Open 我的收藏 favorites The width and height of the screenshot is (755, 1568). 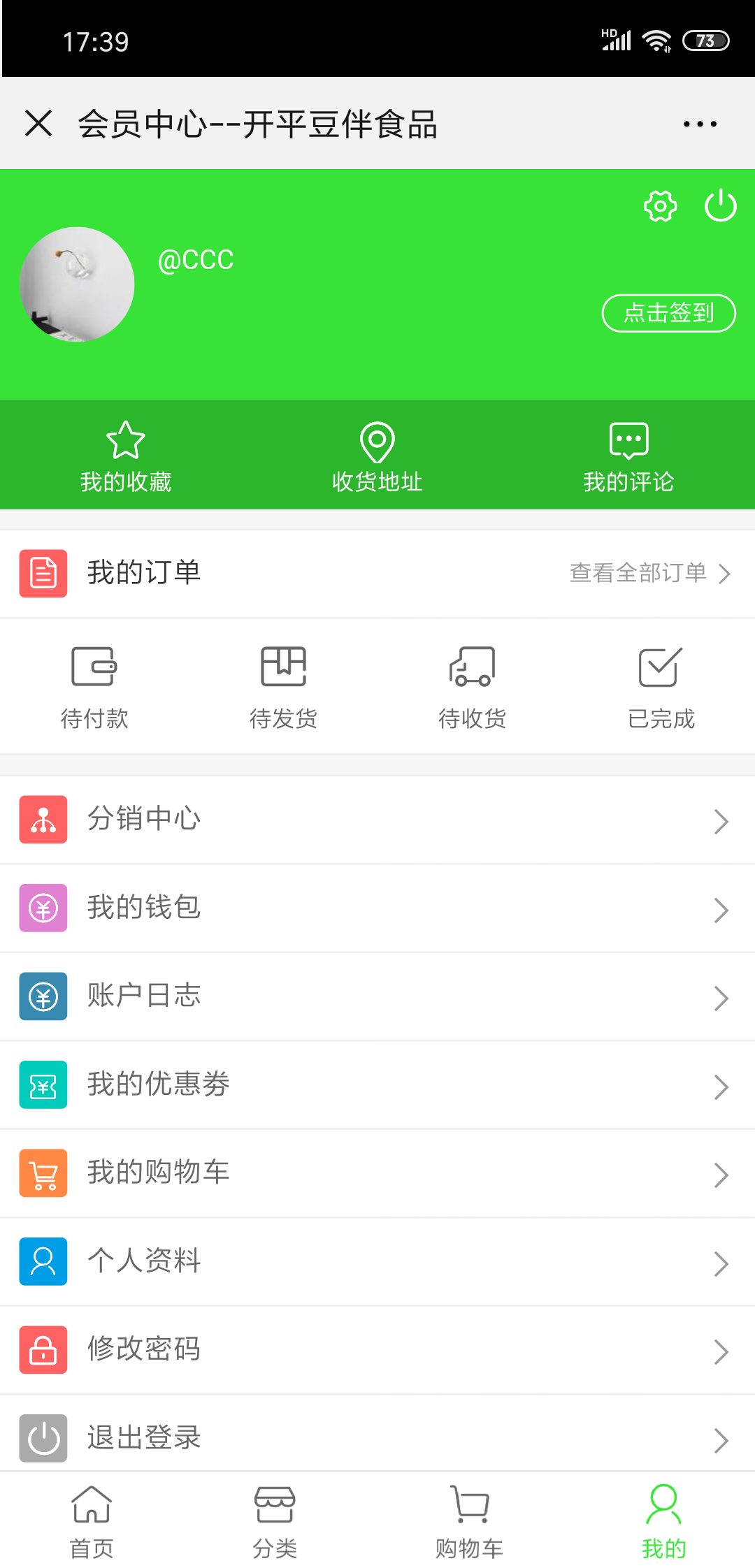tap(126, 456)
